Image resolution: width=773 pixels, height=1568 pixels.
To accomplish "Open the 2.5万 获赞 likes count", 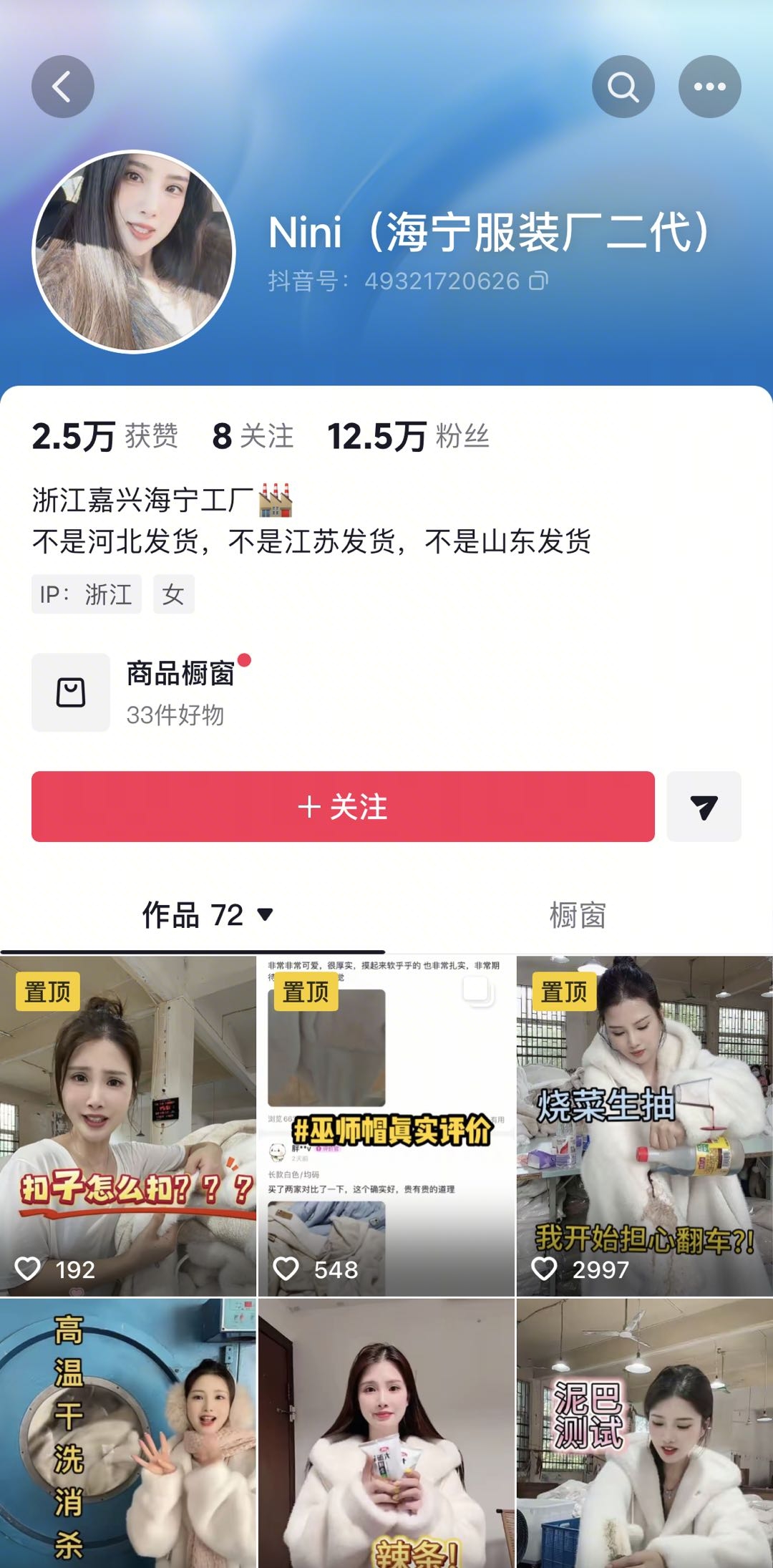I will tap(104, 436).
